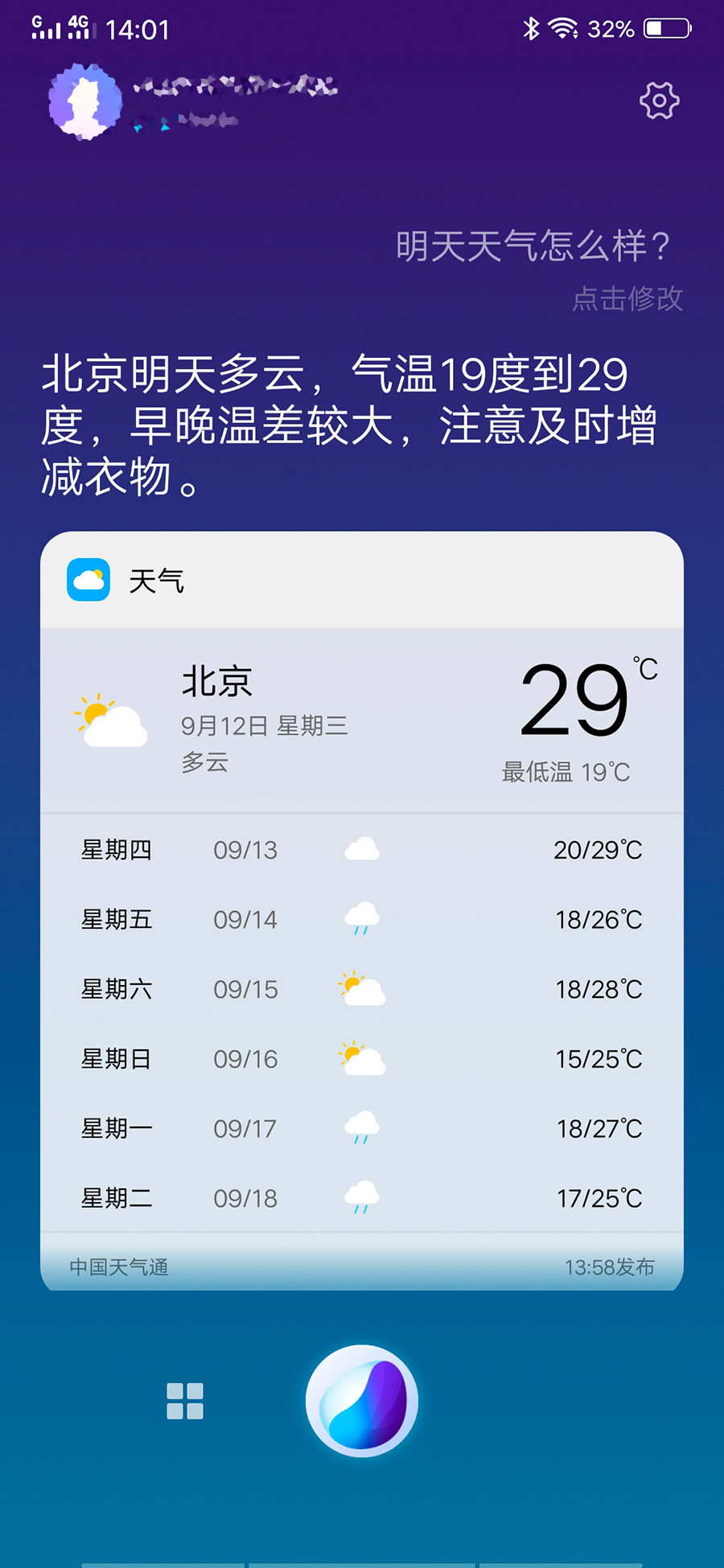Tap the rain icon for 星期五 09/14
Viewport: 724px width, 1568px height.
pos(361,918)
